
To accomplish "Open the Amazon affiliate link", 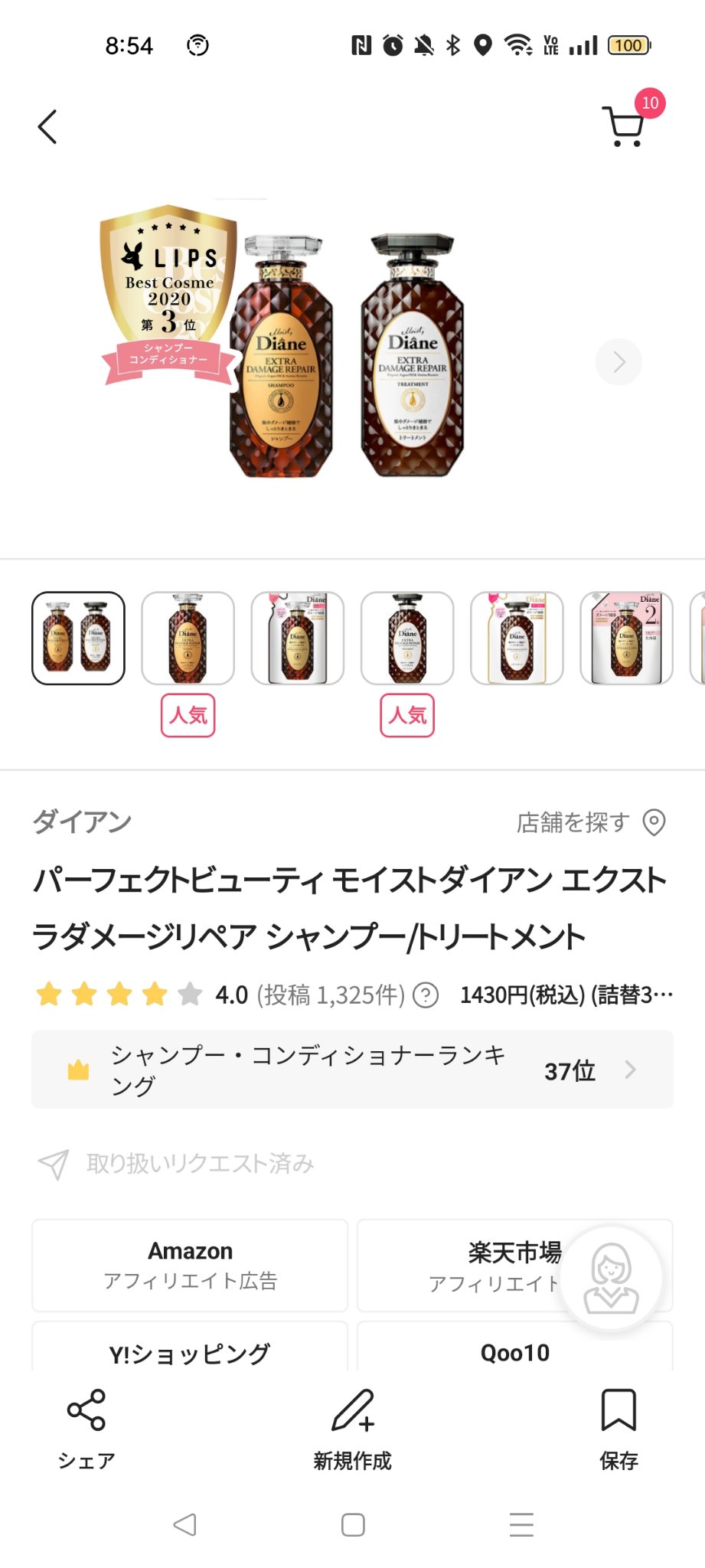I will tap(190, 1265).
